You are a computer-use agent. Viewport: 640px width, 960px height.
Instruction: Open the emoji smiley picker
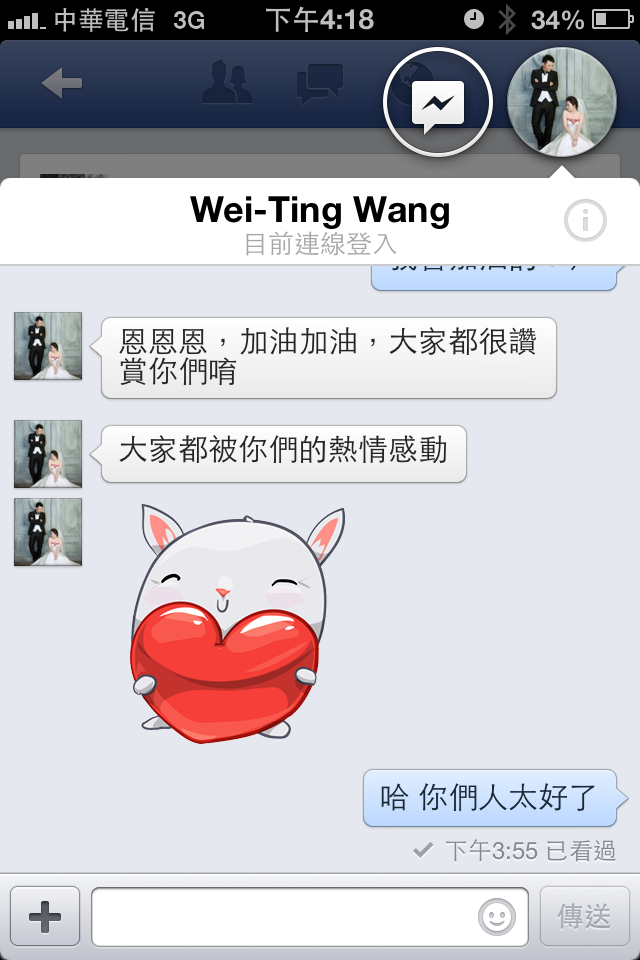pos(497,916)
